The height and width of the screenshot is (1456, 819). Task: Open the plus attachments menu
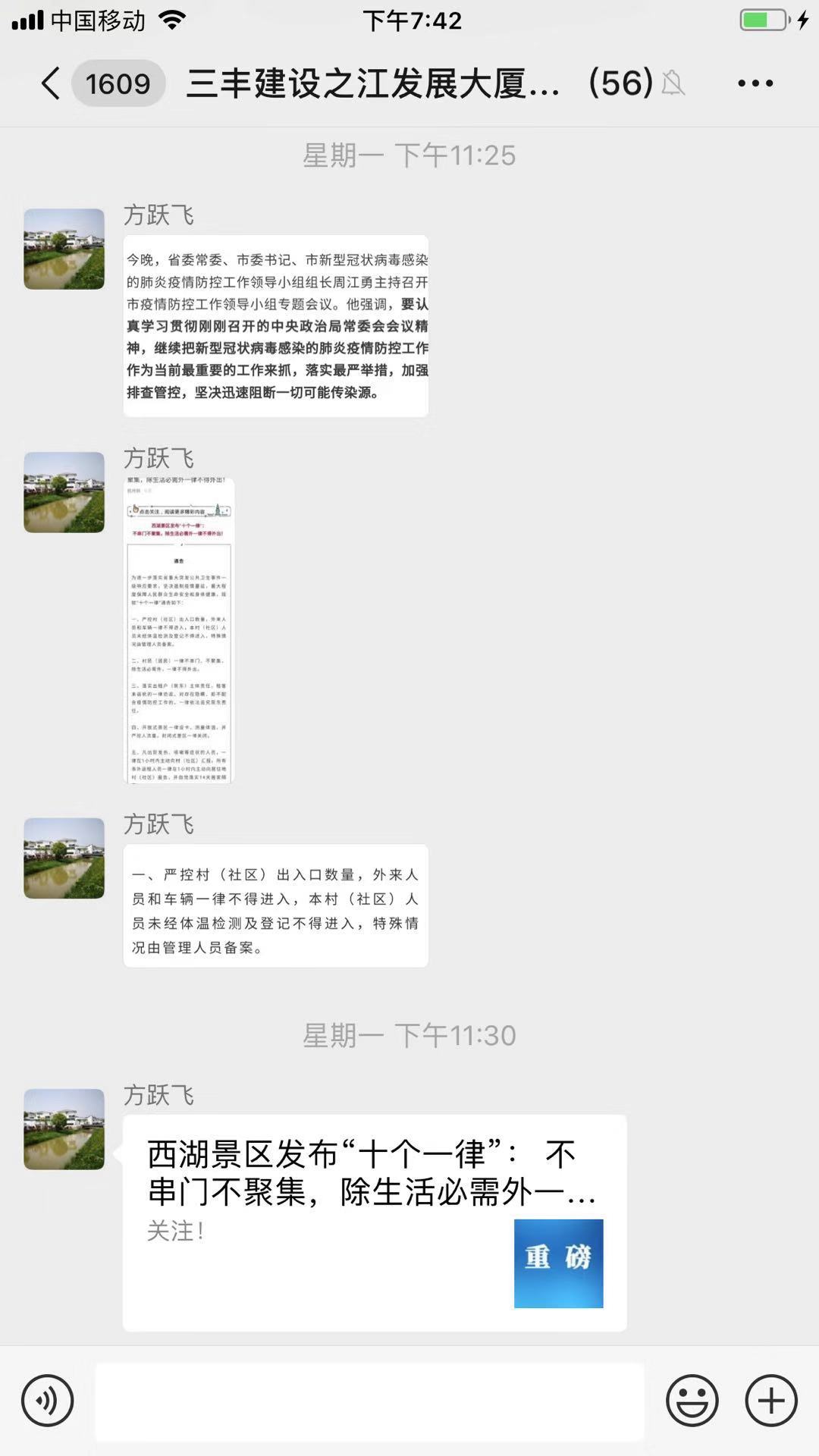pos(771,1401)
